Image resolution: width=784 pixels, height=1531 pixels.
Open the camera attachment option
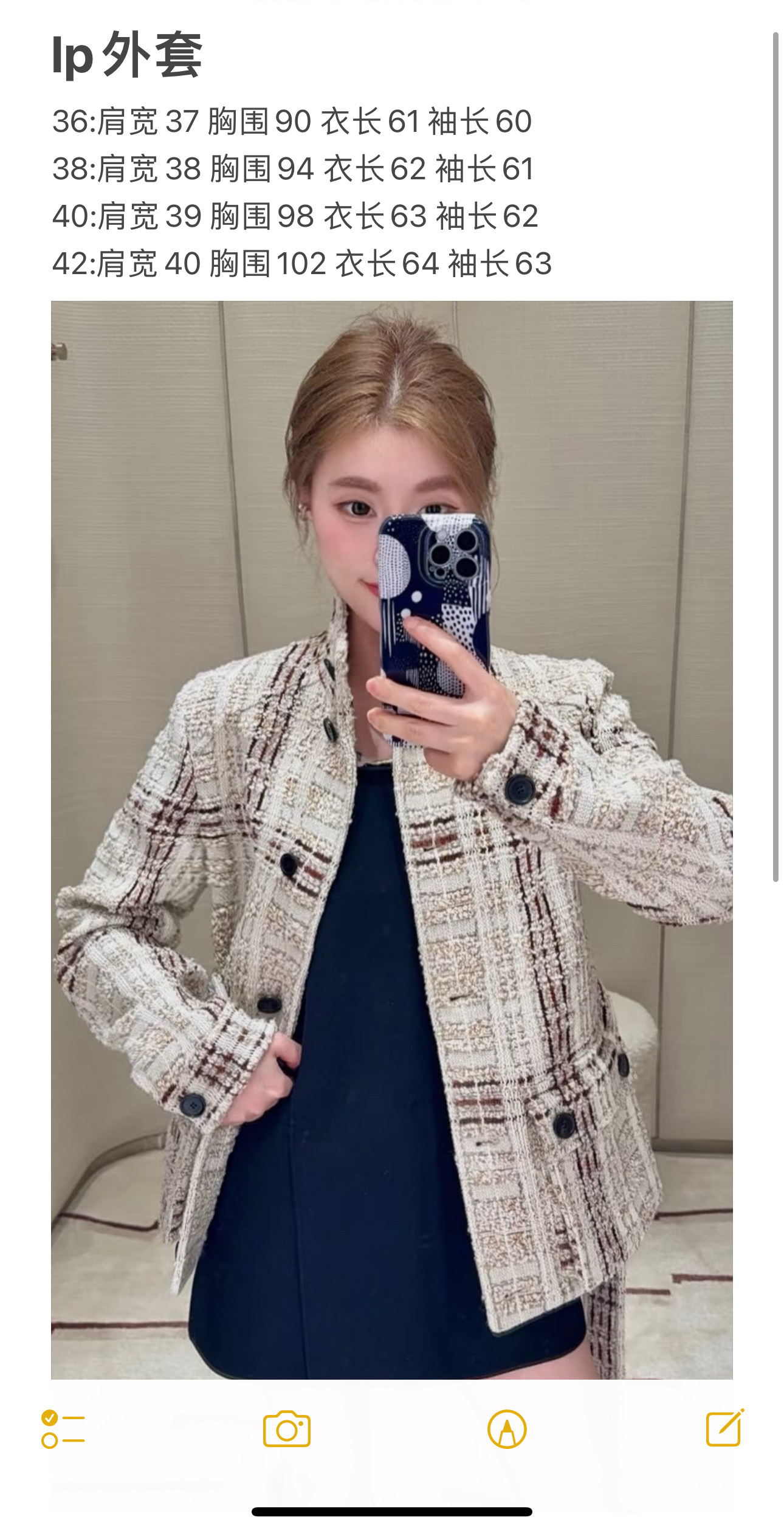tap(287, 1429)
